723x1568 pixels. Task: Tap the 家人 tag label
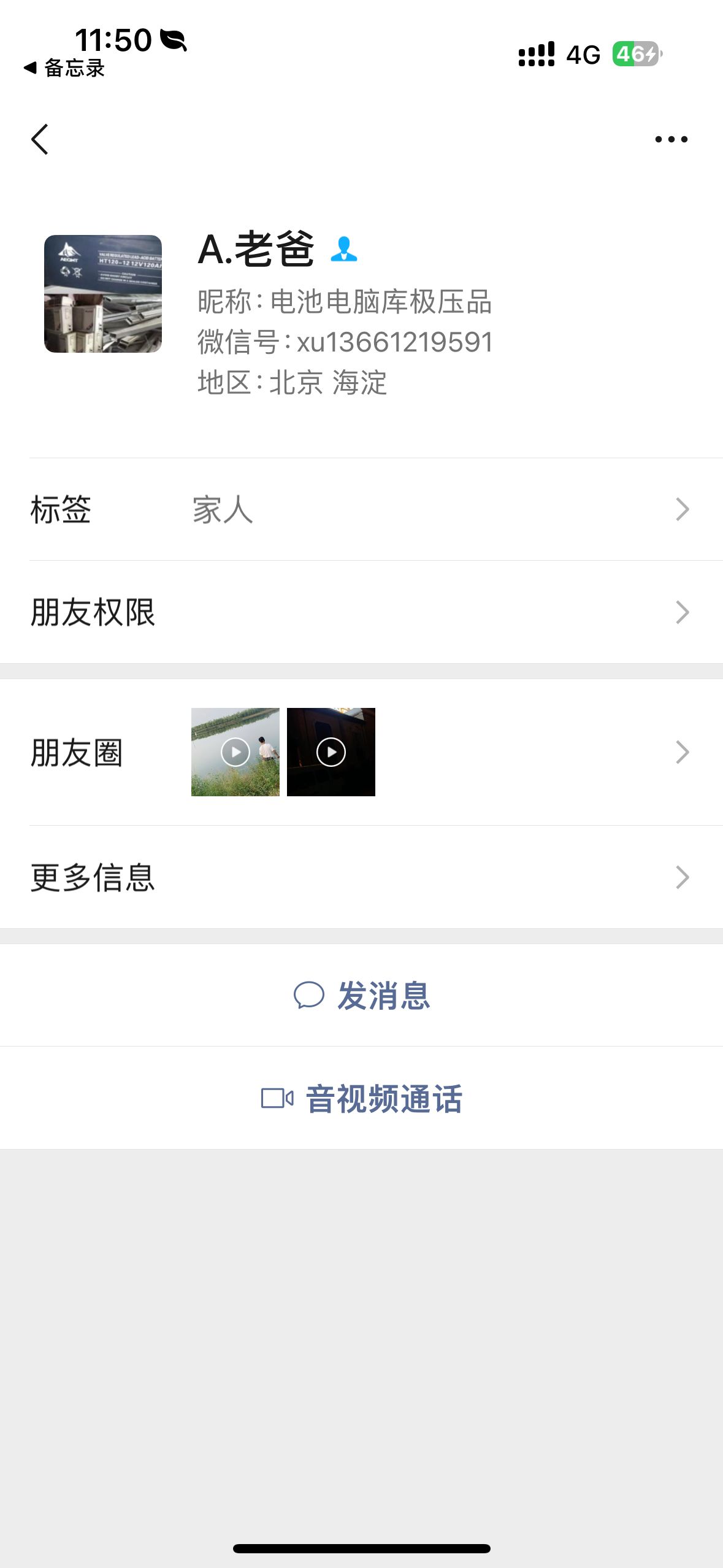(222, 510)
